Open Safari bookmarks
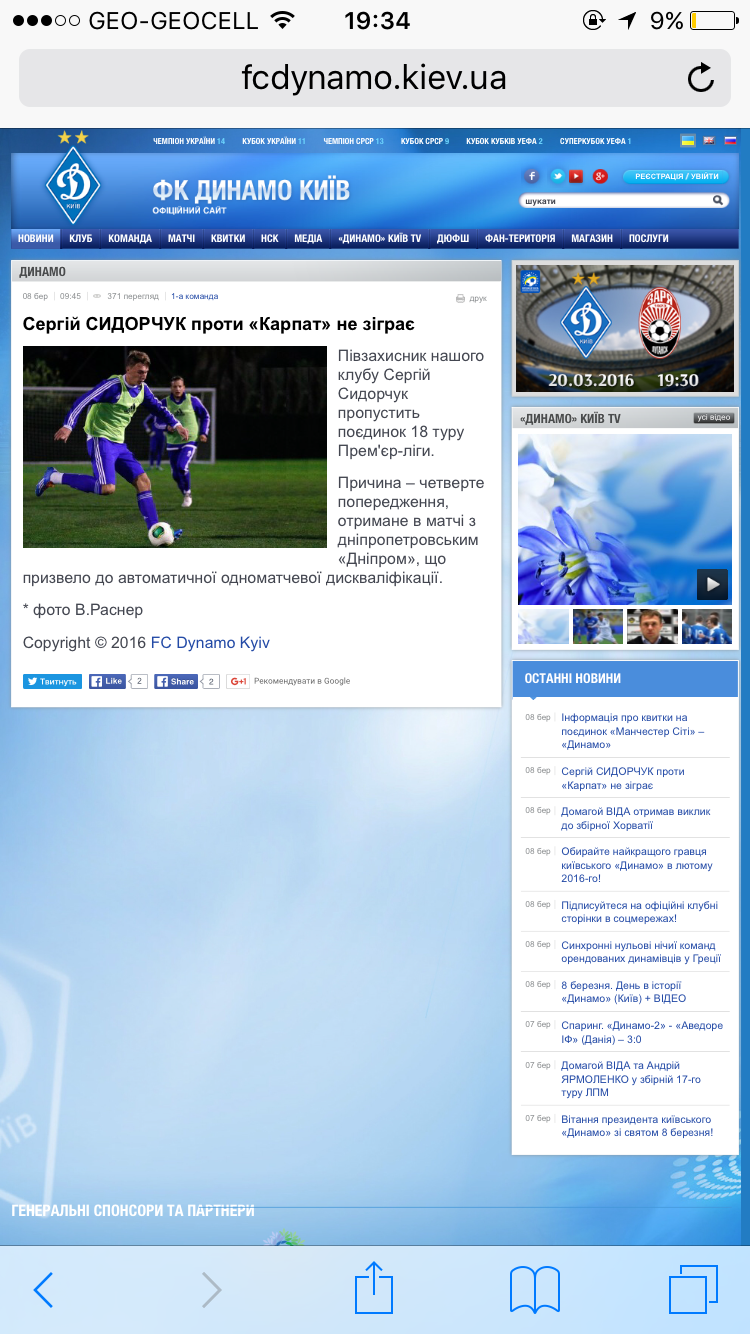 pos(535,1289)
